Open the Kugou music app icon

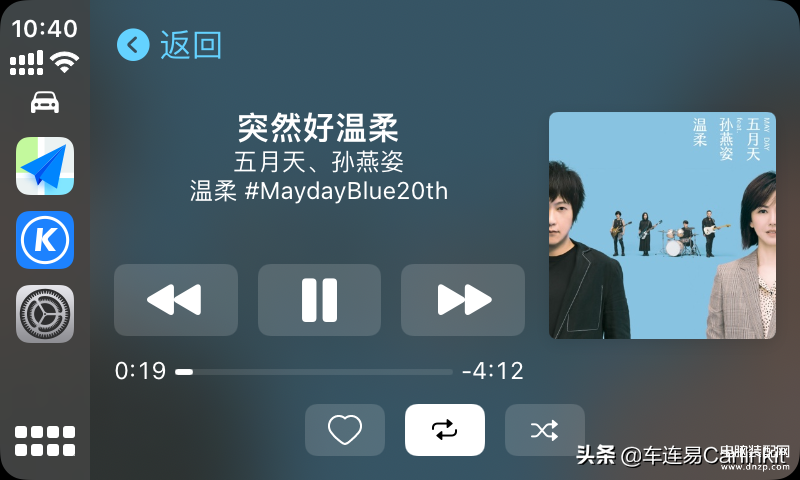(x=45, y=240)
